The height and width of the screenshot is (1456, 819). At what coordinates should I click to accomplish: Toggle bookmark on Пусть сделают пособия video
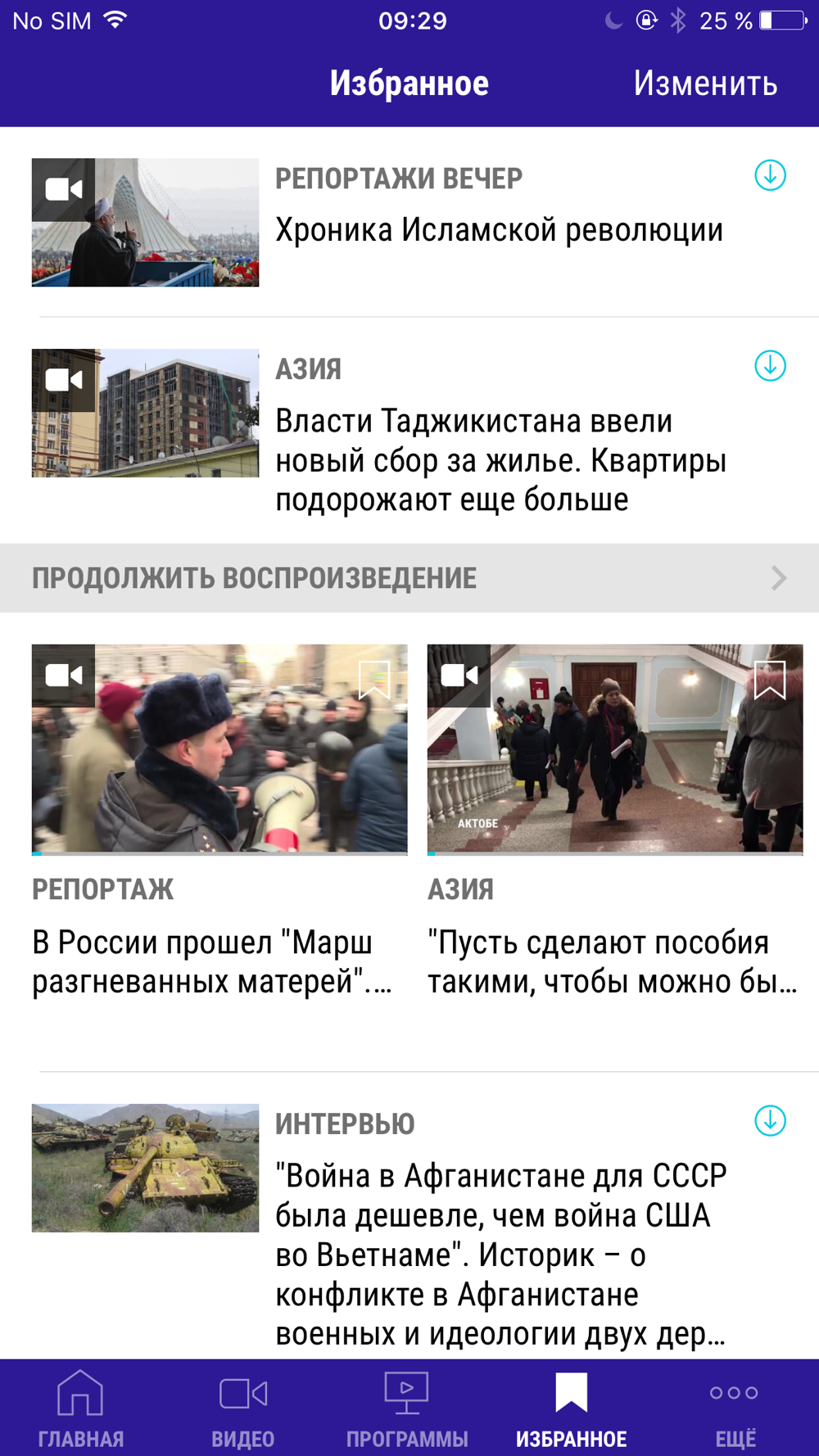click(x=770, y=680)
